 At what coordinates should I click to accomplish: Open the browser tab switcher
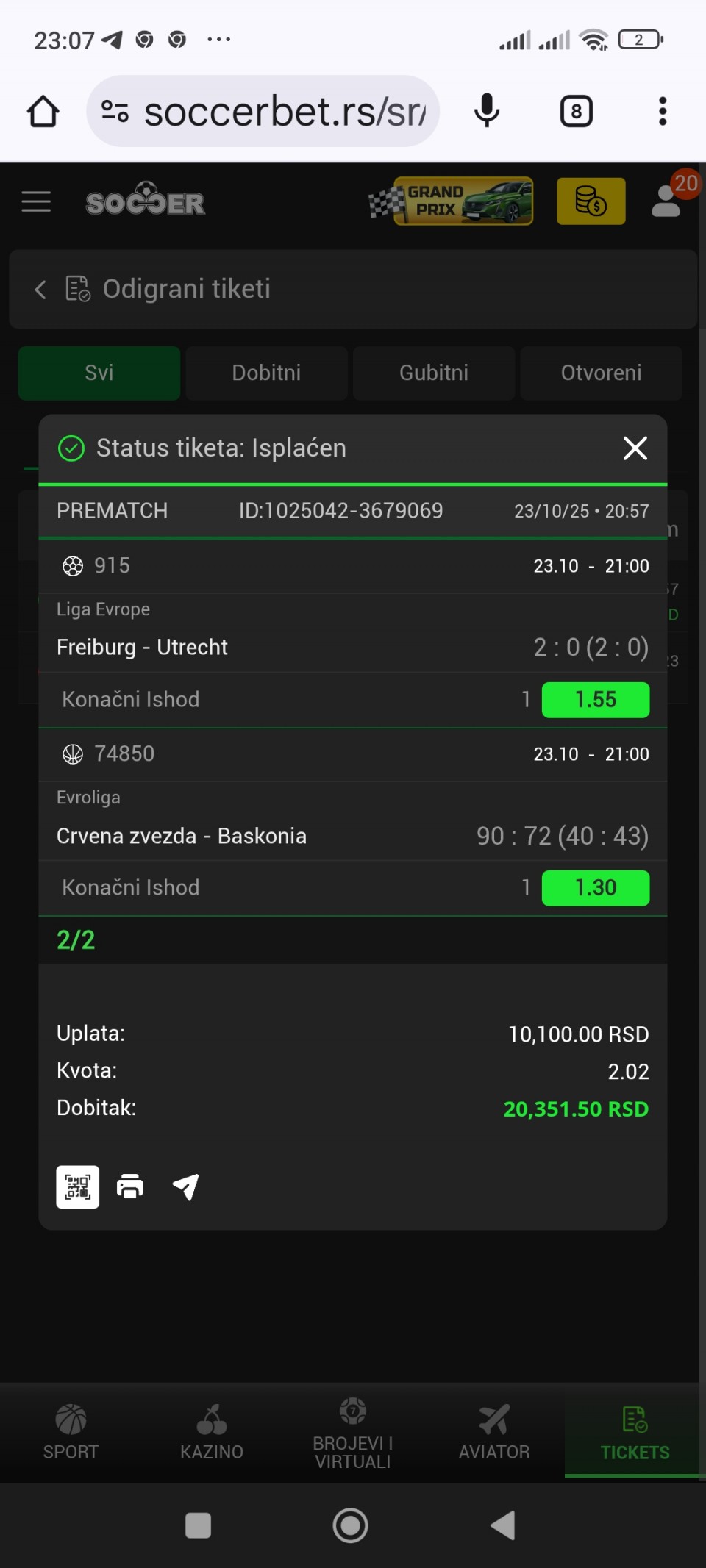[x=577, y=112]
